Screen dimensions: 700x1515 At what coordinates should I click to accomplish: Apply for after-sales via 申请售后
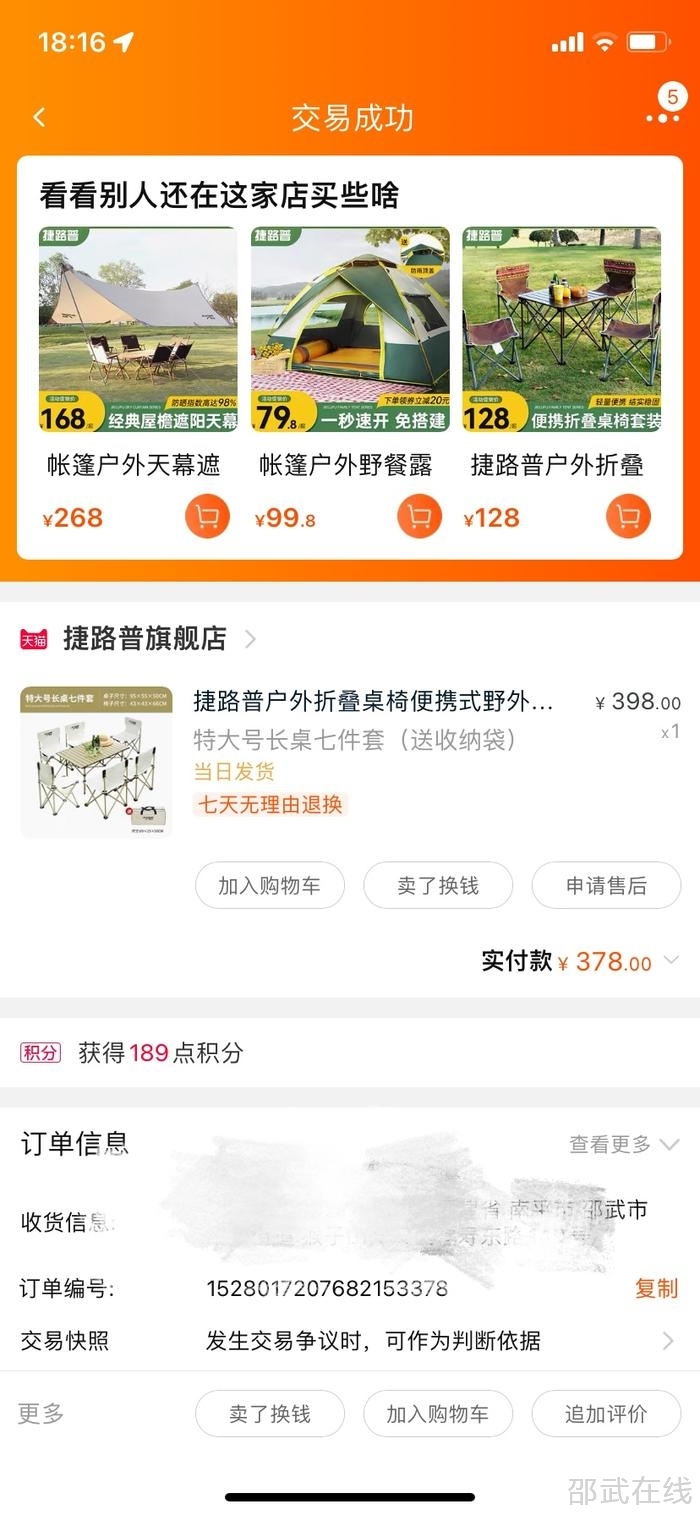coord(606,886)
